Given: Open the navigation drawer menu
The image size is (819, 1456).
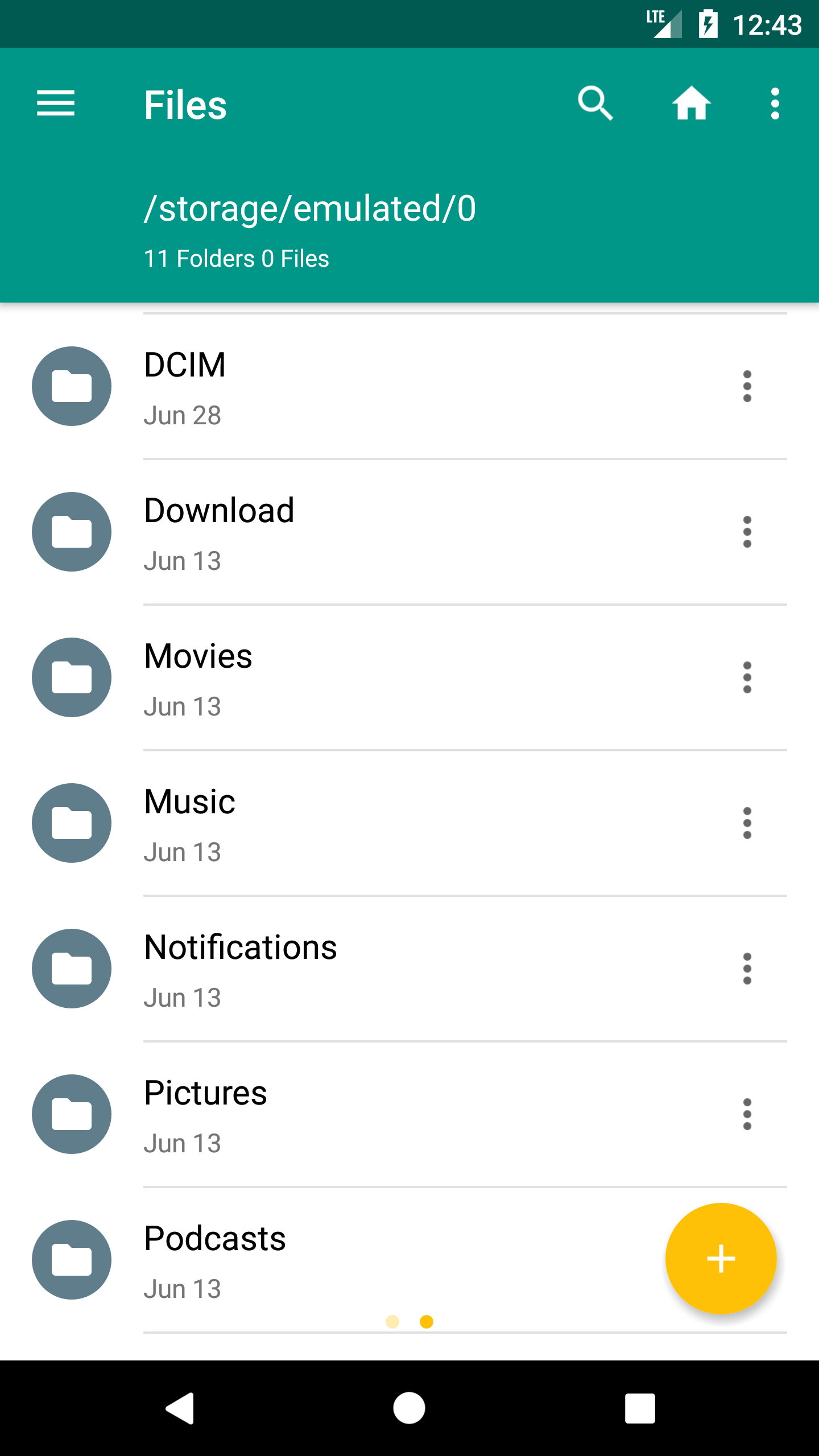Looking at the screenshot, I should tap(56, 104).
